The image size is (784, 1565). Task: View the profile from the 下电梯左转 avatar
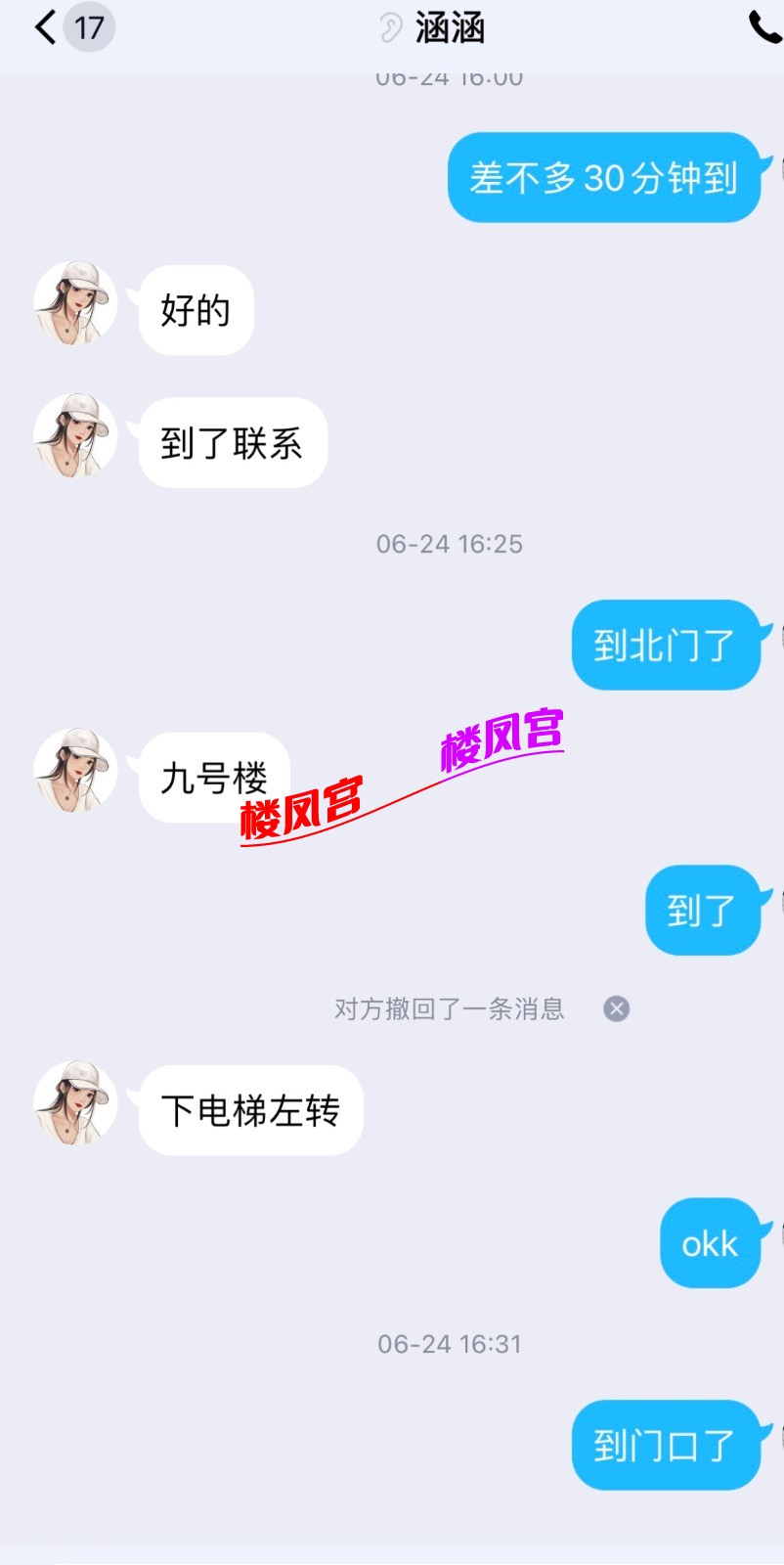coord(75,1102)
